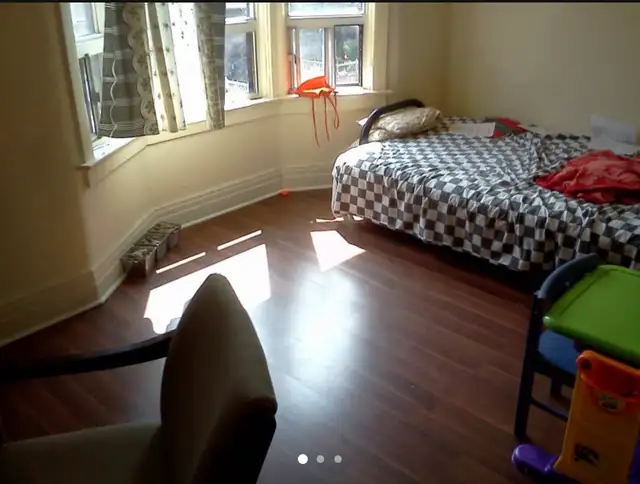Jump to the second photo indicator dot
This screenshot has height=484, width=640.
tap(320, 459)
